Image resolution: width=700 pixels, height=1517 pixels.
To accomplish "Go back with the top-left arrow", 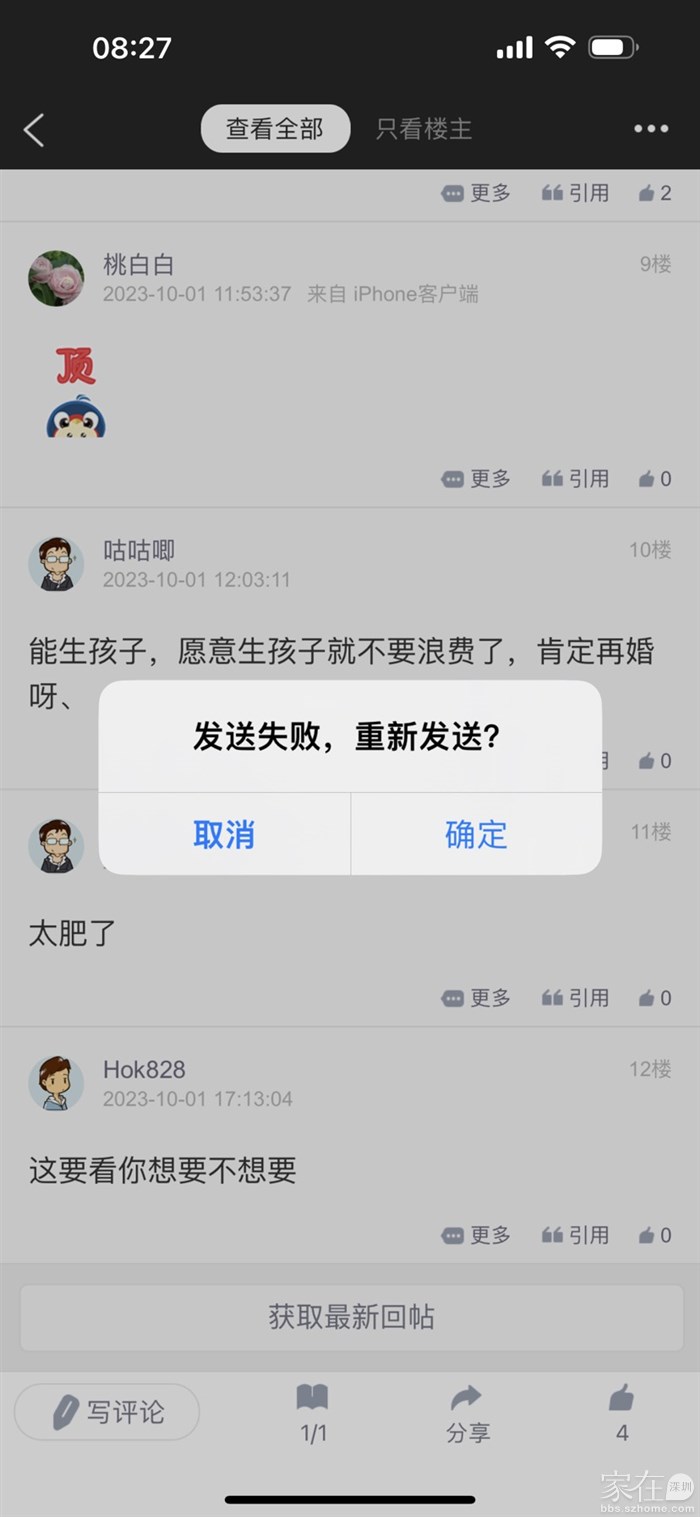I will click(x=34, y=130).
